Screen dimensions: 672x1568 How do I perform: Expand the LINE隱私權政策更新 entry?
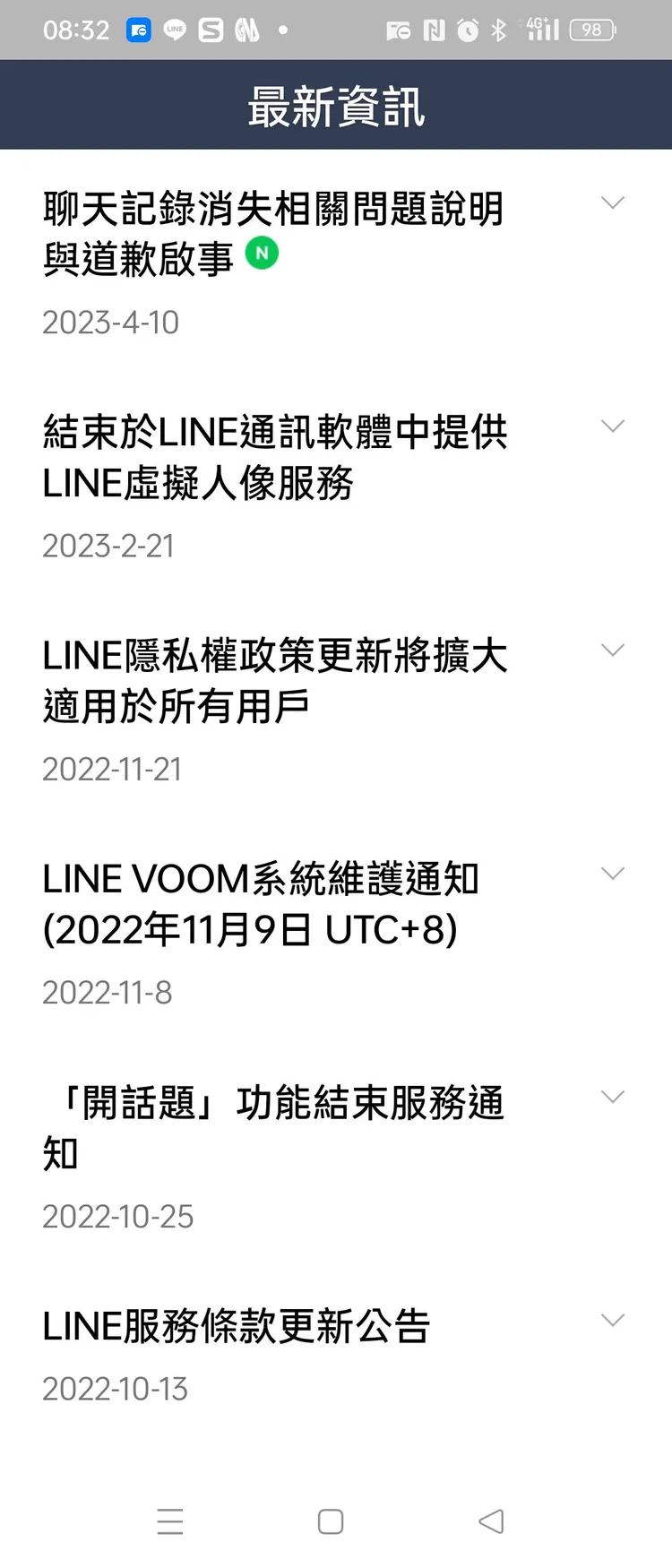(x=613, y=650)
